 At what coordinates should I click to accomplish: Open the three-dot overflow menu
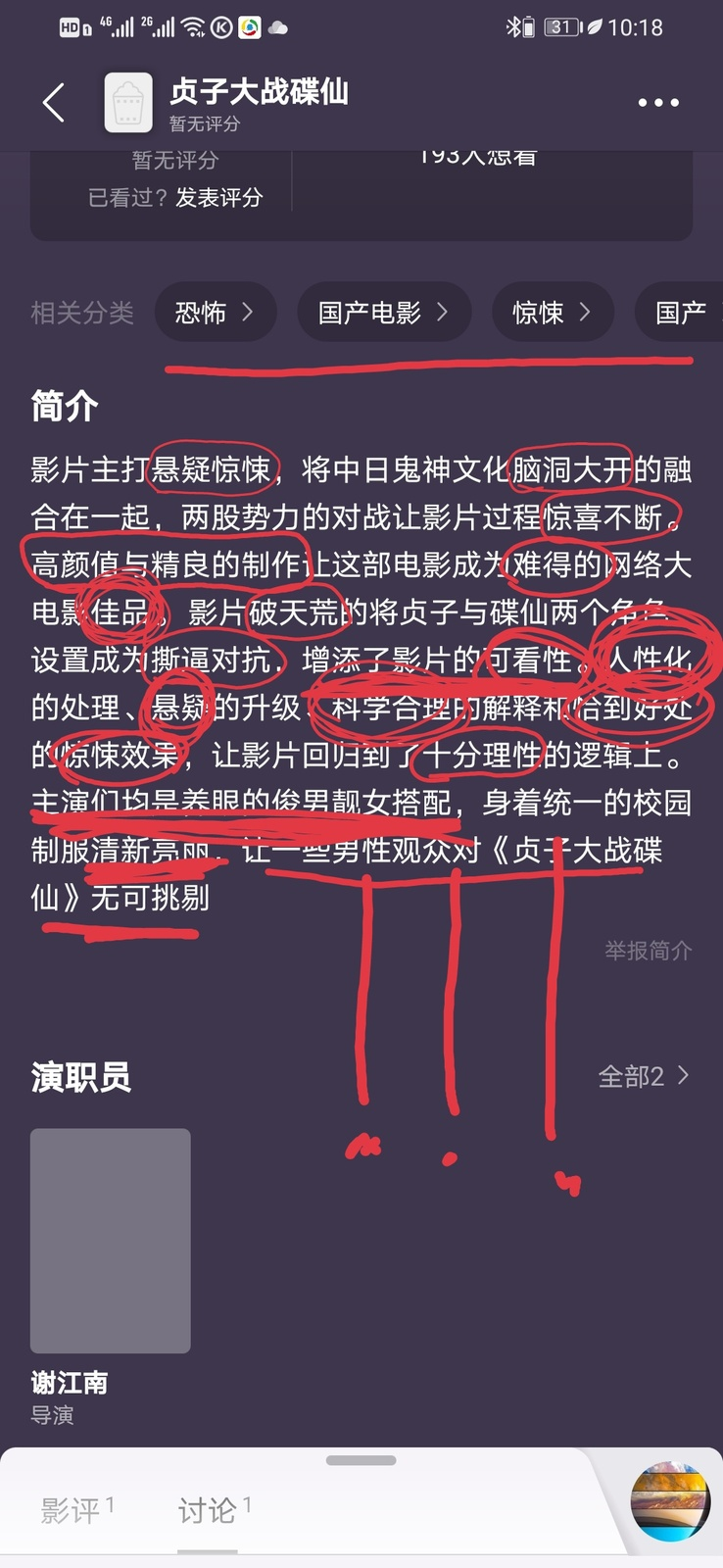pyautogui.click(x=657, y=103)
